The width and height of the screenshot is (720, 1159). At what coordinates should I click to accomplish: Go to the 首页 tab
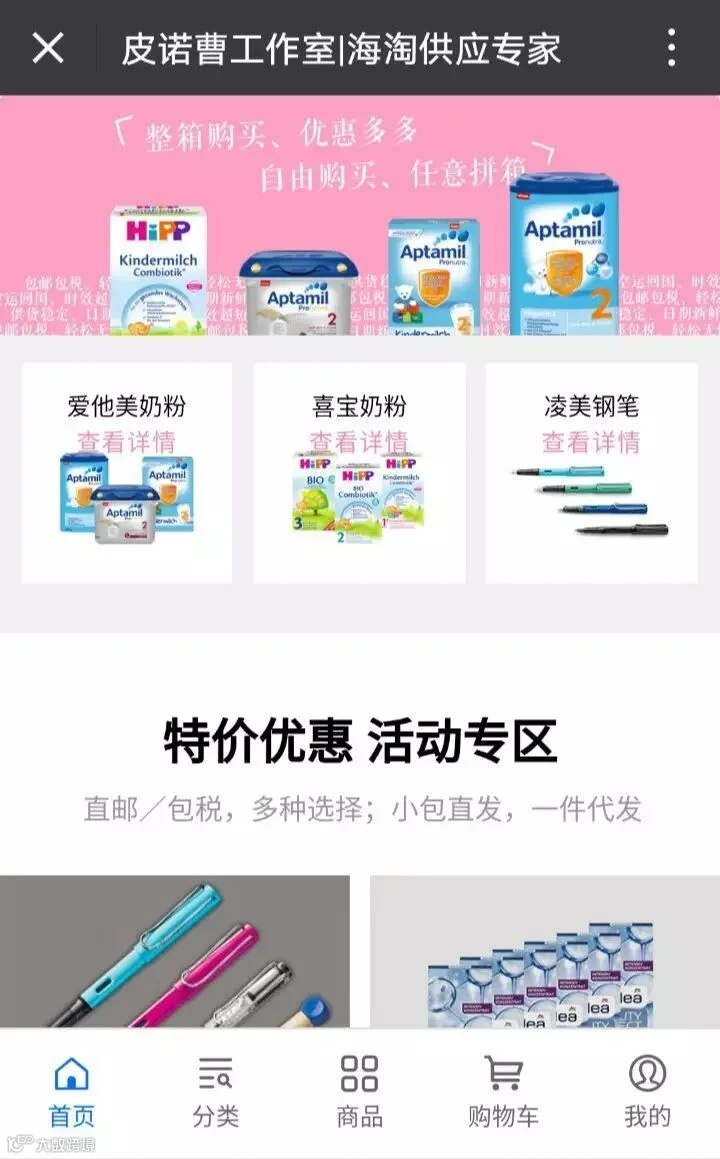[72, 1092]
